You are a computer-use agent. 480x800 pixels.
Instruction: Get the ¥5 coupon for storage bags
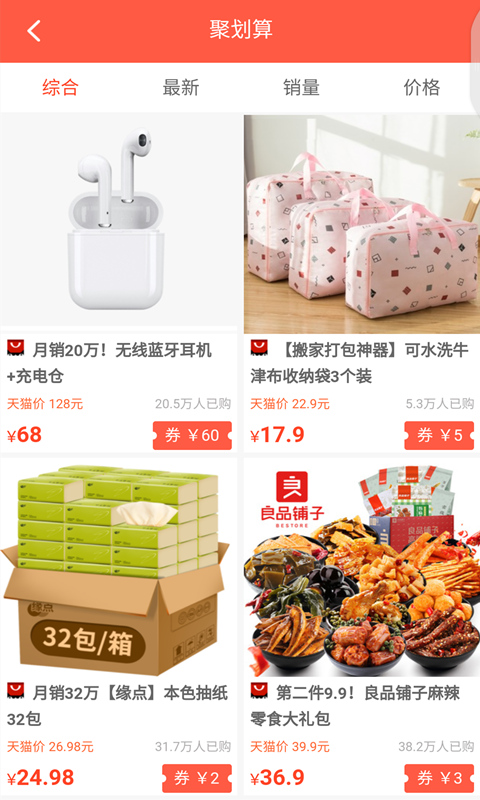pyautogui.click(x=439, y=435)
